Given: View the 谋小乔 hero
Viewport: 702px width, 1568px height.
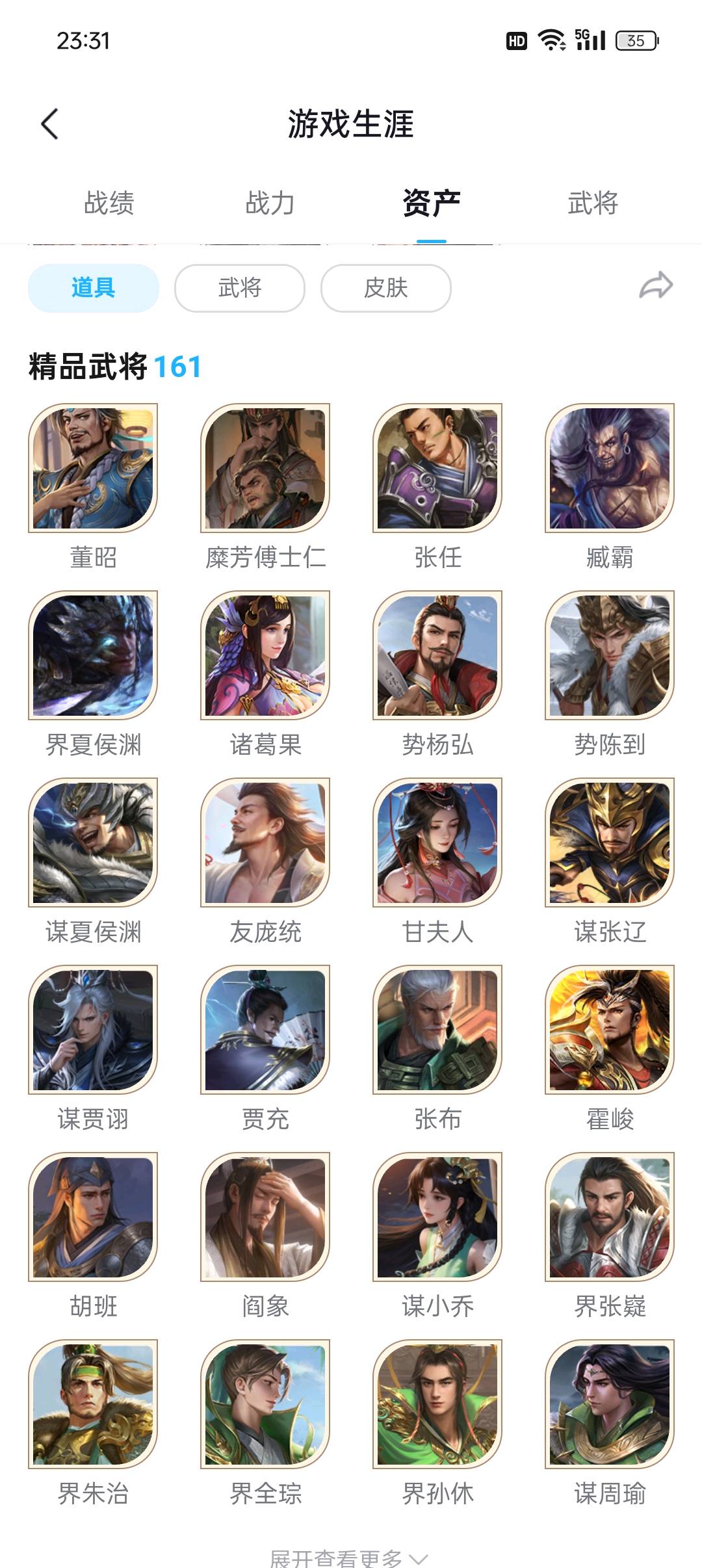Looking at the screenshot, I should click(x=437, y=1217).
